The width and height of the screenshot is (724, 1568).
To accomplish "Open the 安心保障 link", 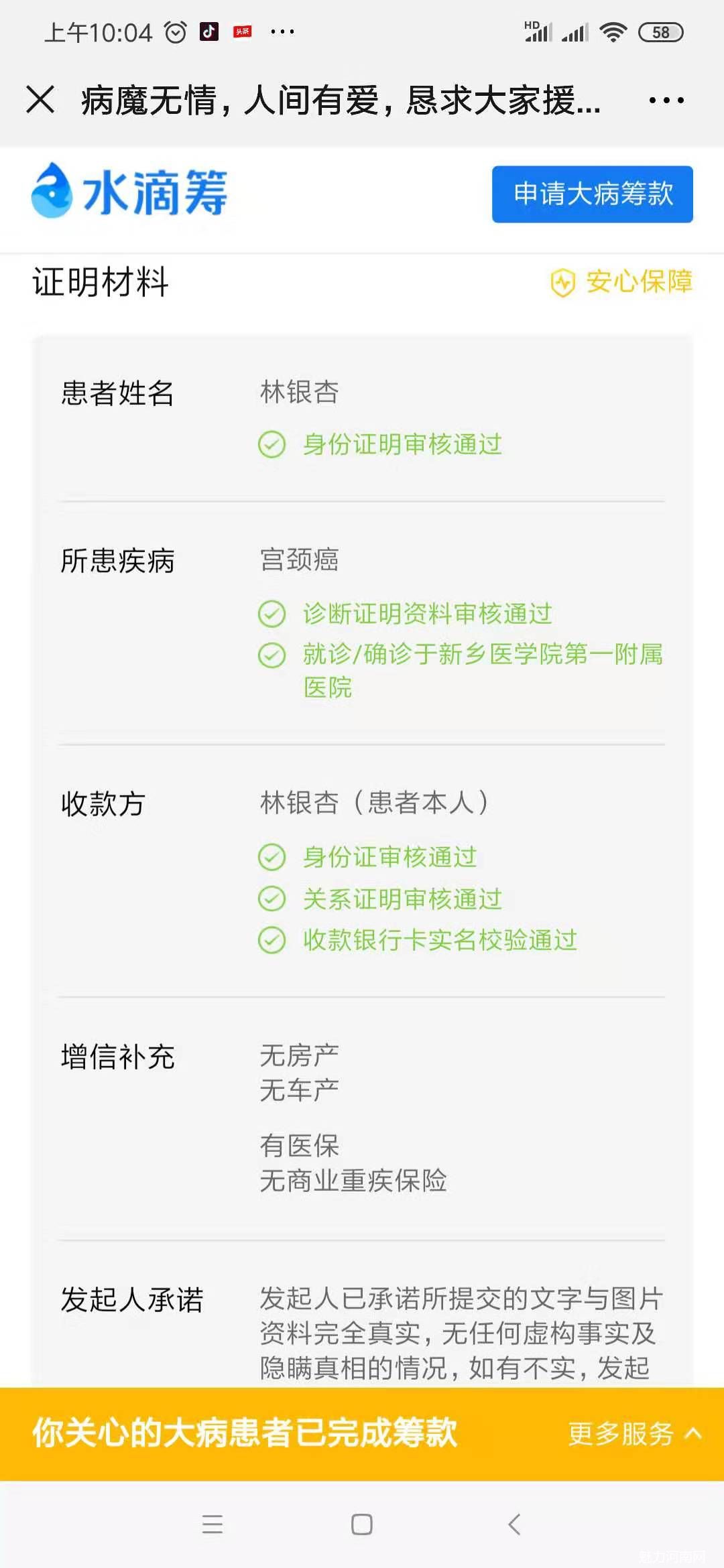I will [x=621, y=282].
